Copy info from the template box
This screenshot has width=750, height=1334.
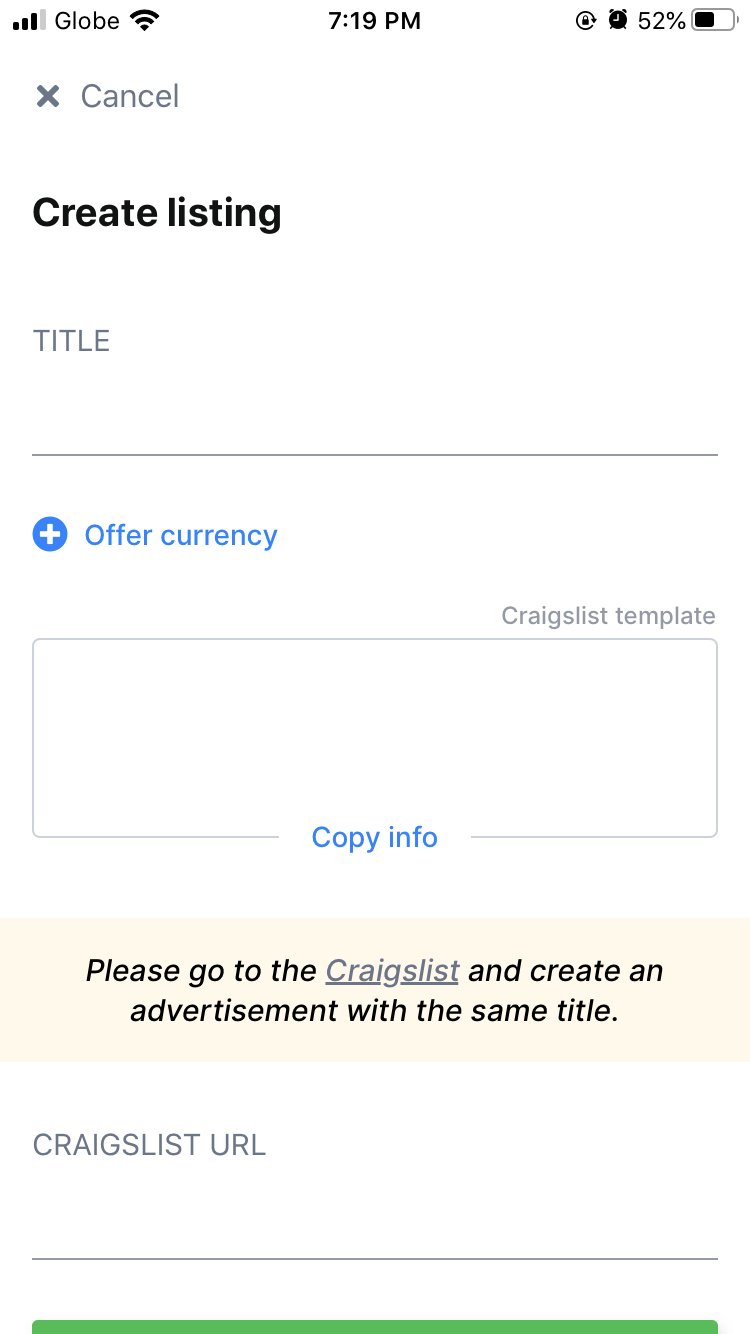click(x=375, y=837)
